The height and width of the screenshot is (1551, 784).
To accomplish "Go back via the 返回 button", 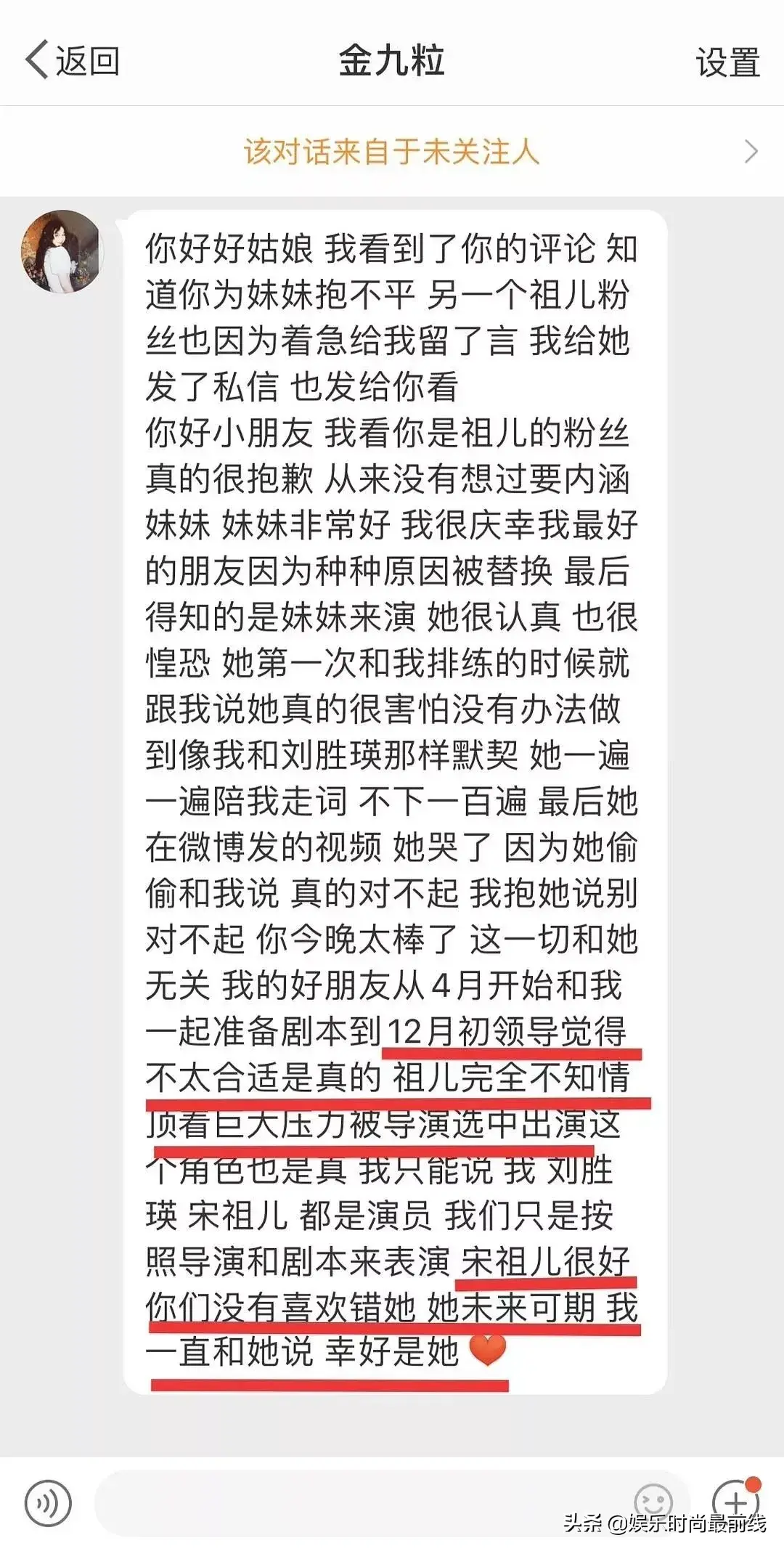I will click(x=73, y=60).
